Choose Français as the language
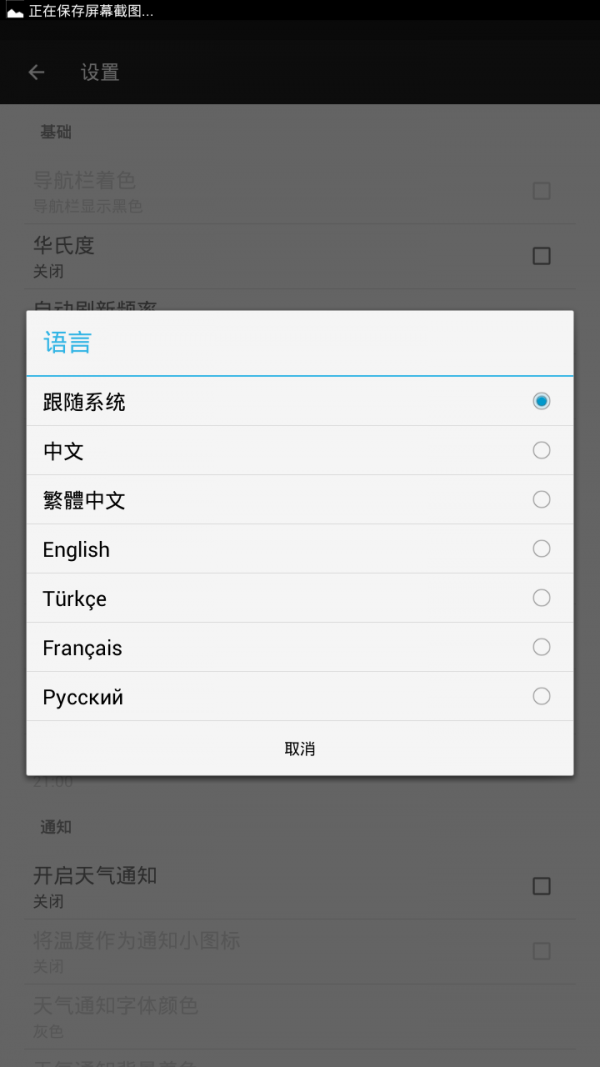This screenshot has height=1067, width=600. pos(299,647)
